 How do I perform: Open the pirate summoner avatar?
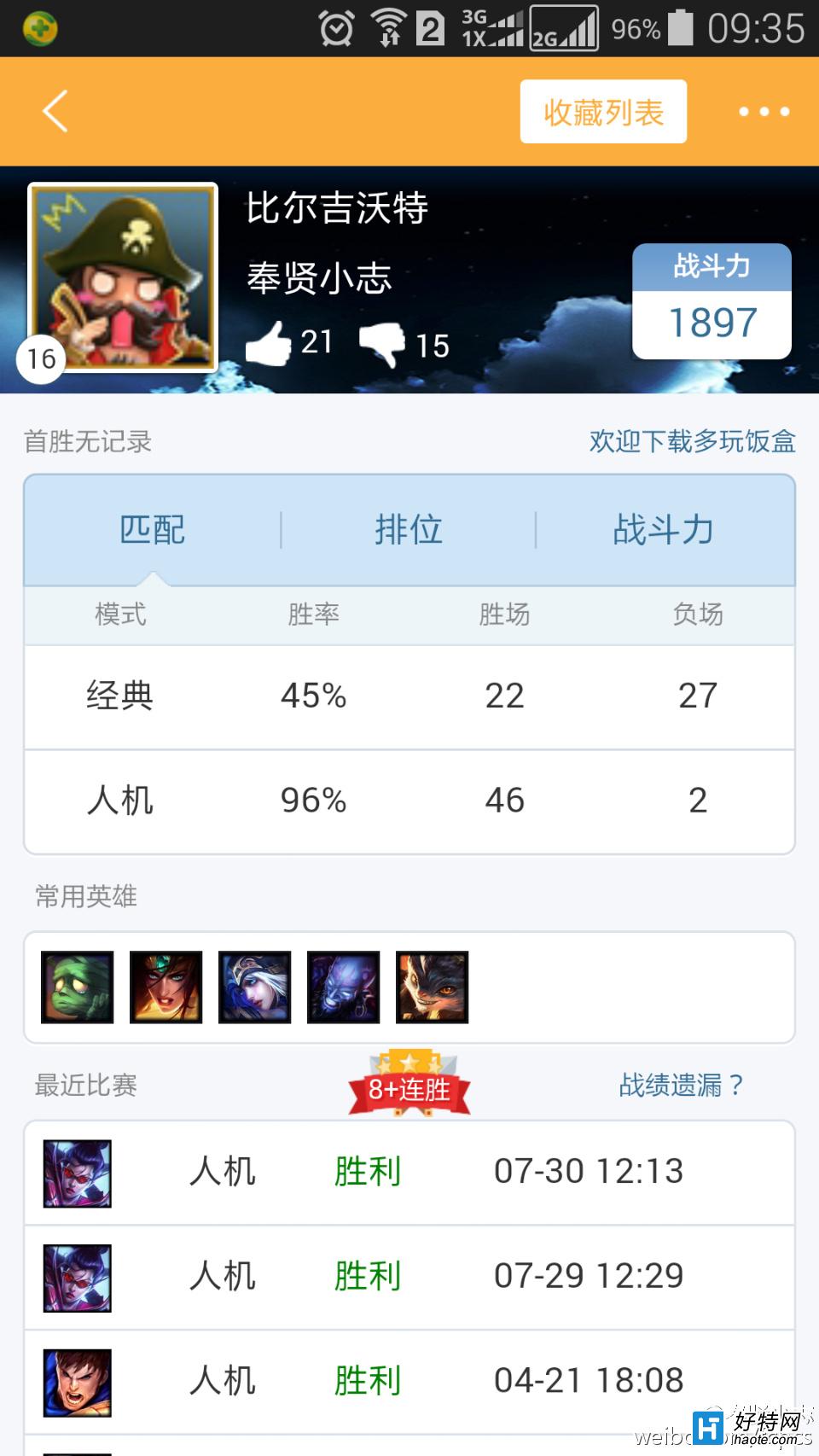pos(124,278)
